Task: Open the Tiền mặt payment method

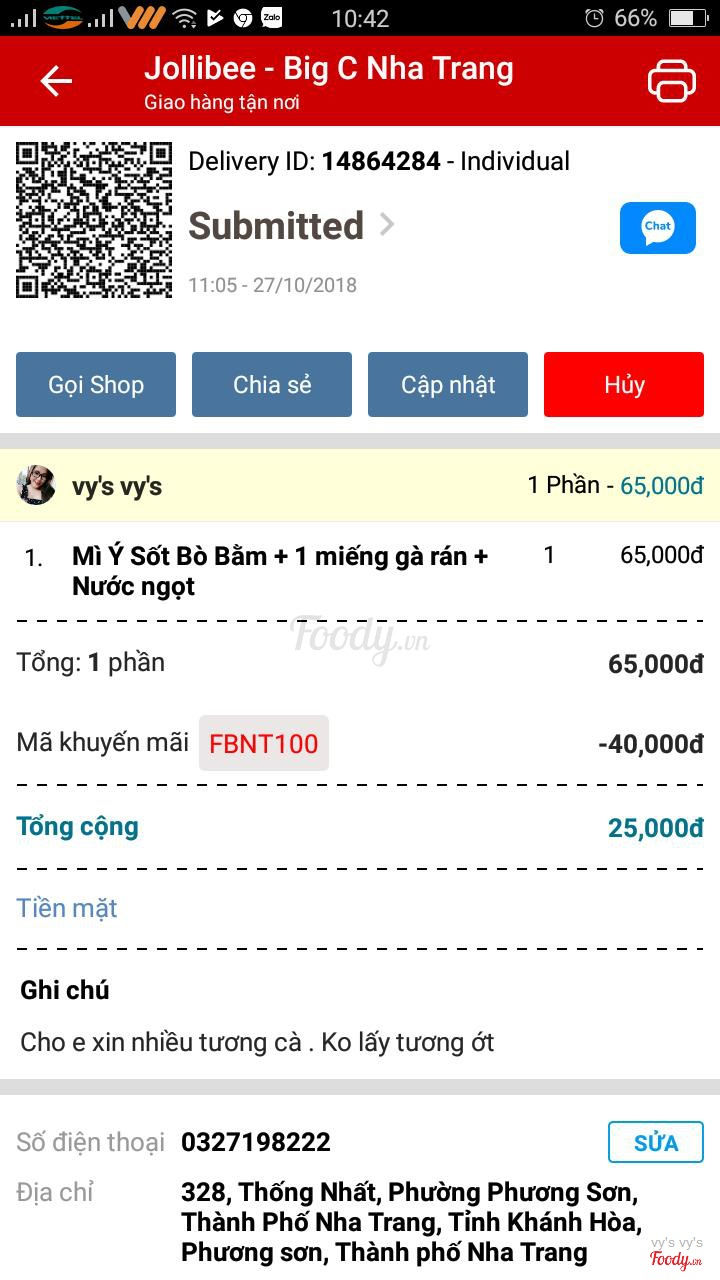Action: (67, 908)
